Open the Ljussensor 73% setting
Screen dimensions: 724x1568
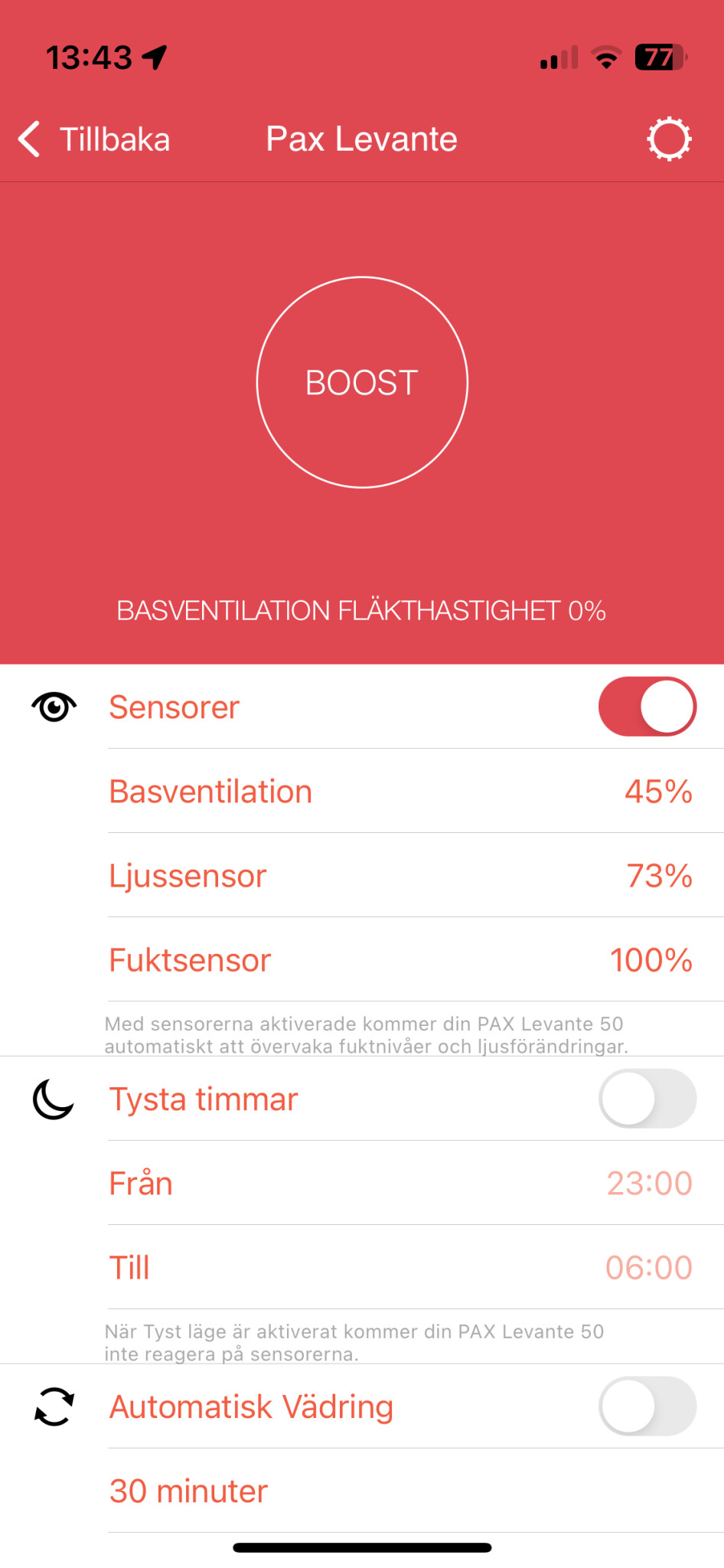point(400,876)
